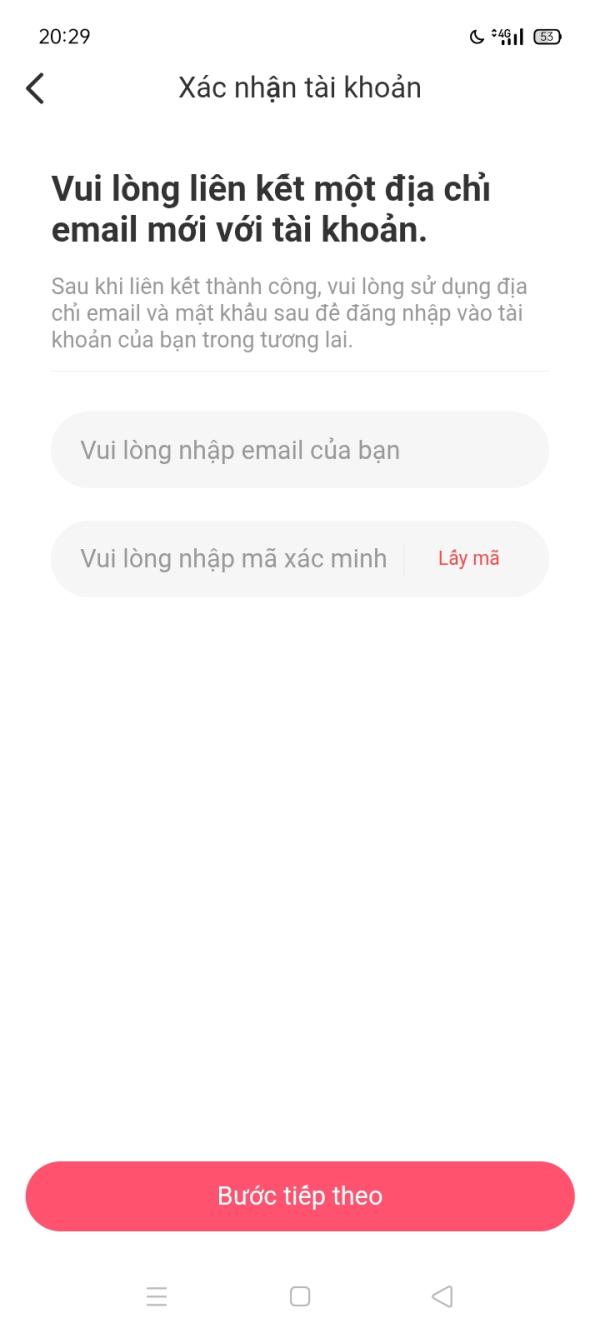Focus the verification code field
Viewport: 600px width, 1333px height.
click(234, 559)
